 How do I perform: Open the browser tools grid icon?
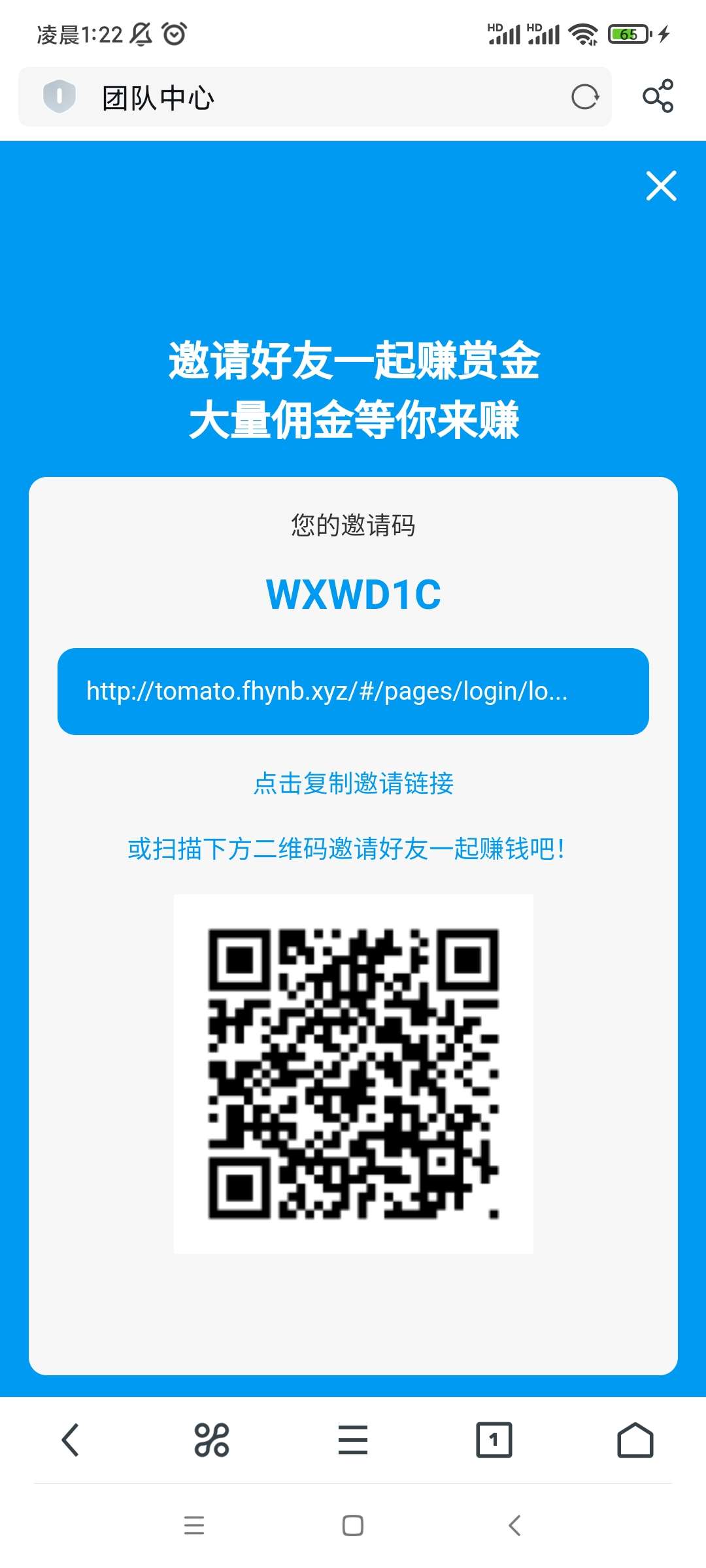[212, 1440]
